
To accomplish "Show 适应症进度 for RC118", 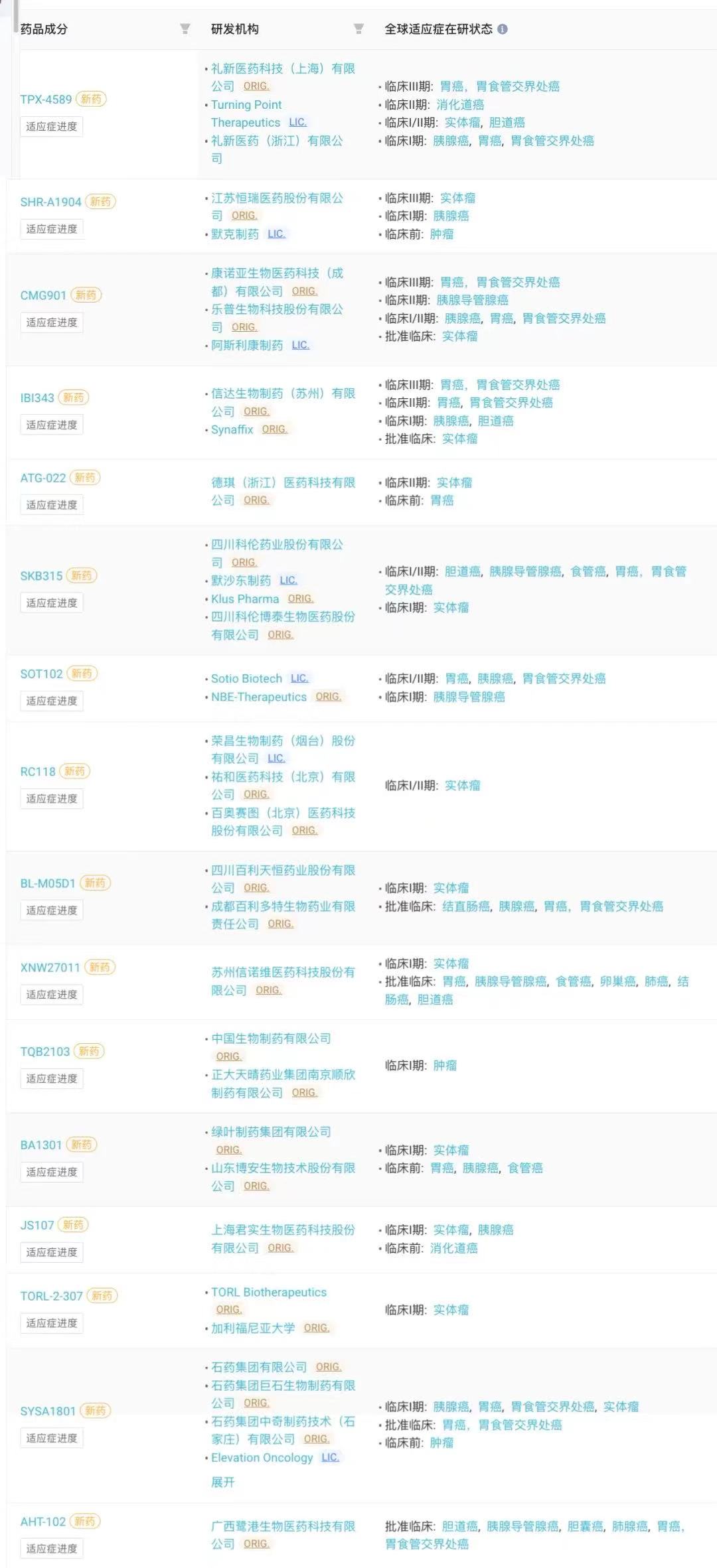I will 52,798.
